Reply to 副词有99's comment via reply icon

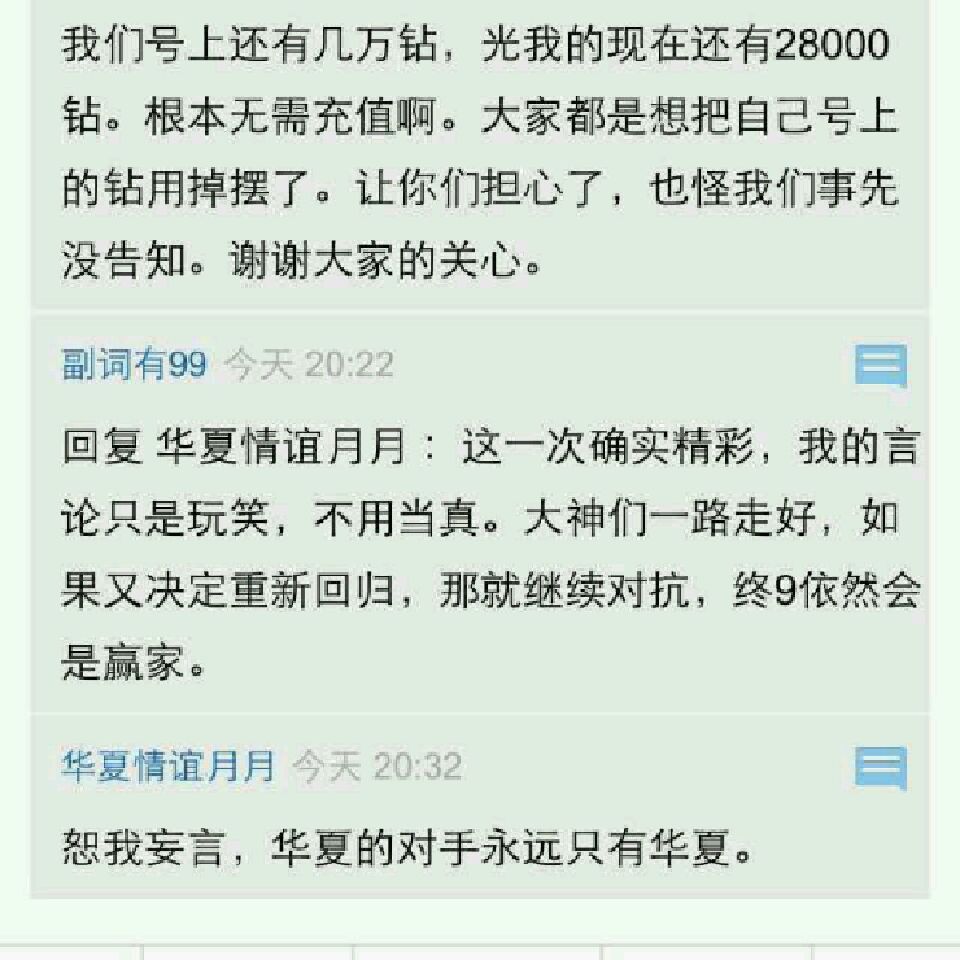click(x=881, y=366)
